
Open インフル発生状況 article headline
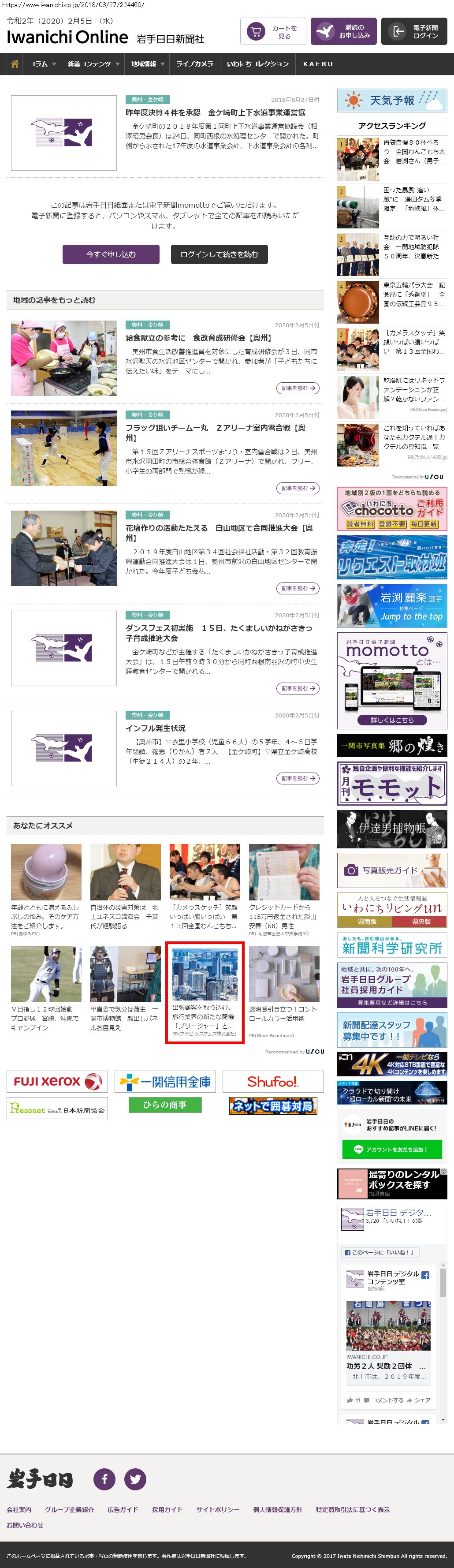156,728
